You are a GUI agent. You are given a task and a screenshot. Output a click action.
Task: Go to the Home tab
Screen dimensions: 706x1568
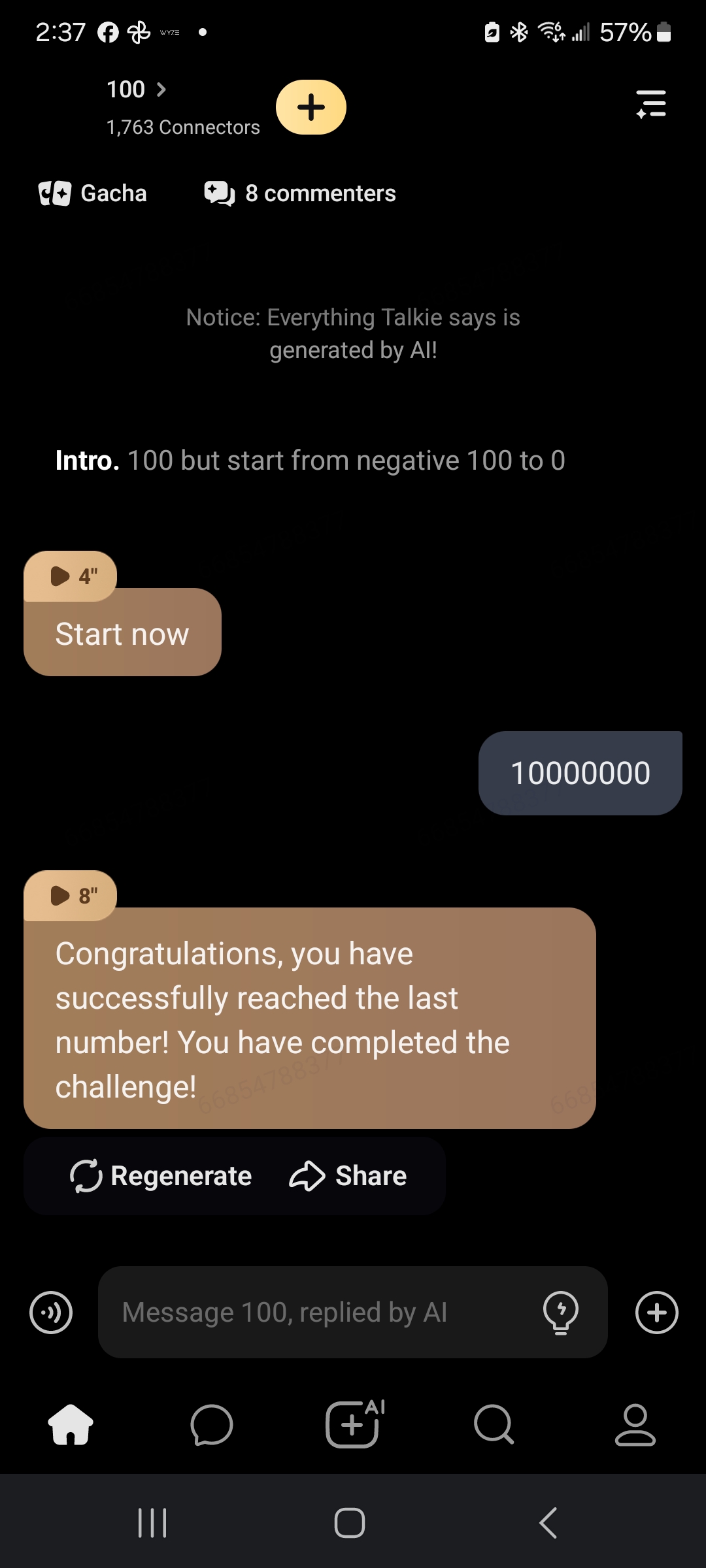click(71, 1424)
